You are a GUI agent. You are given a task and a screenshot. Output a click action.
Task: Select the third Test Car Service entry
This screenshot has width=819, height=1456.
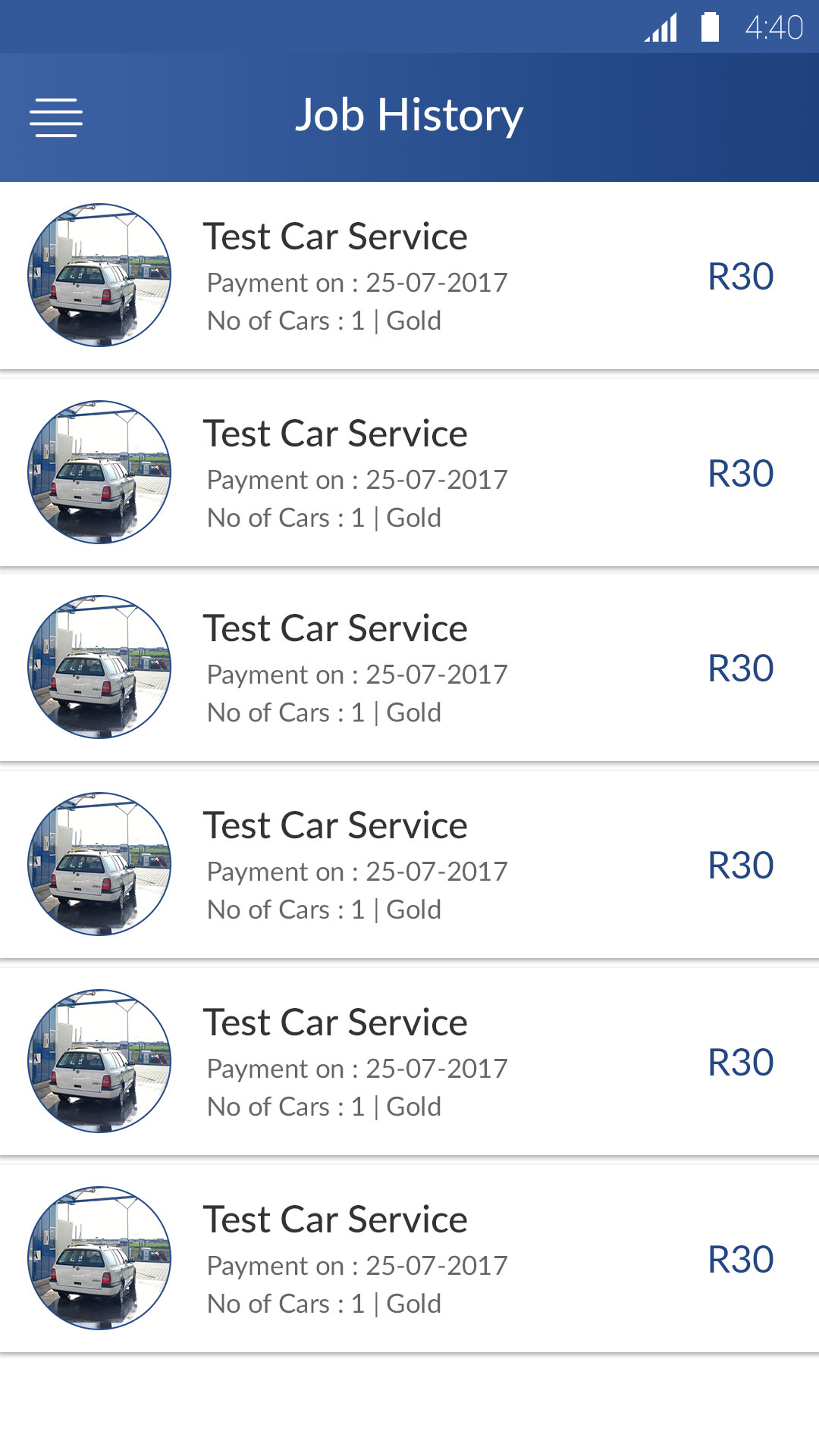(x=409, y=668)
